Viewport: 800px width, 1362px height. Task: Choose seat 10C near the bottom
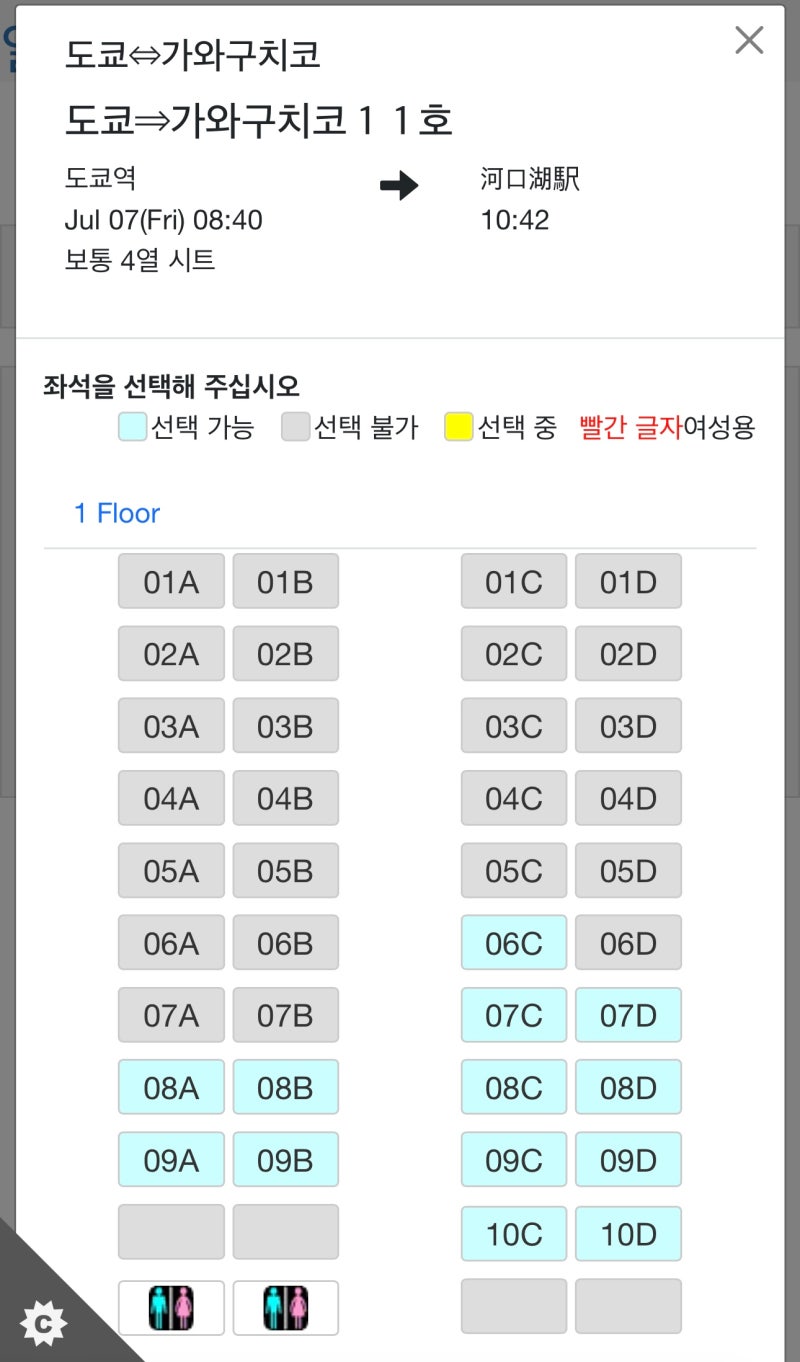[x=513, y=1233]
